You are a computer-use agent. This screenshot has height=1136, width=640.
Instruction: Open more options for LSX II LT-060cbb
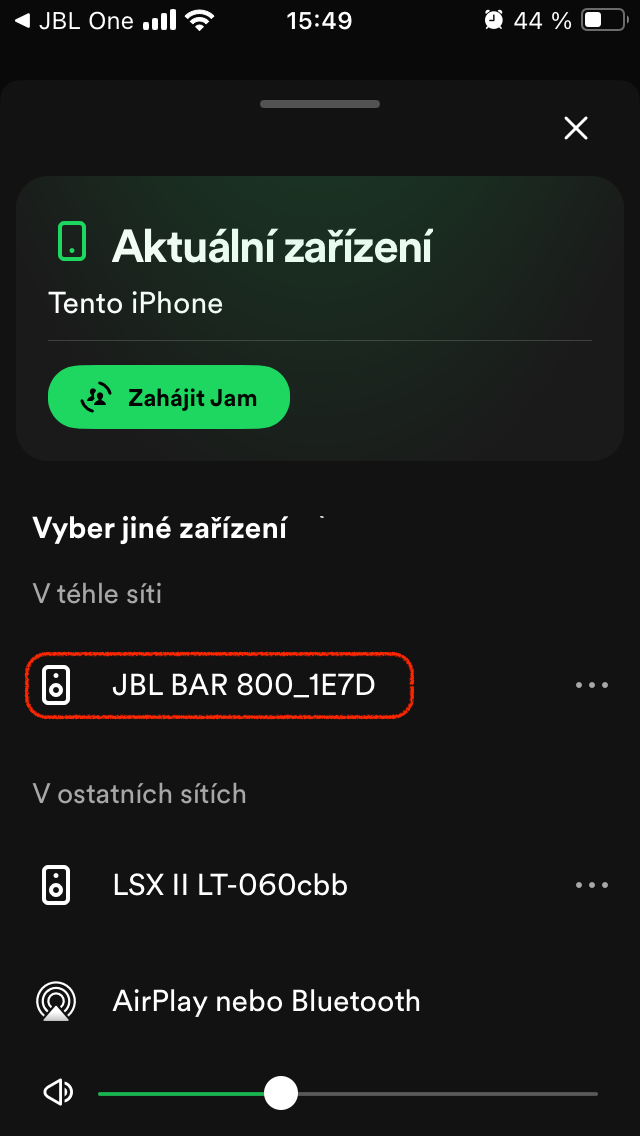click(x=592, y=885)
